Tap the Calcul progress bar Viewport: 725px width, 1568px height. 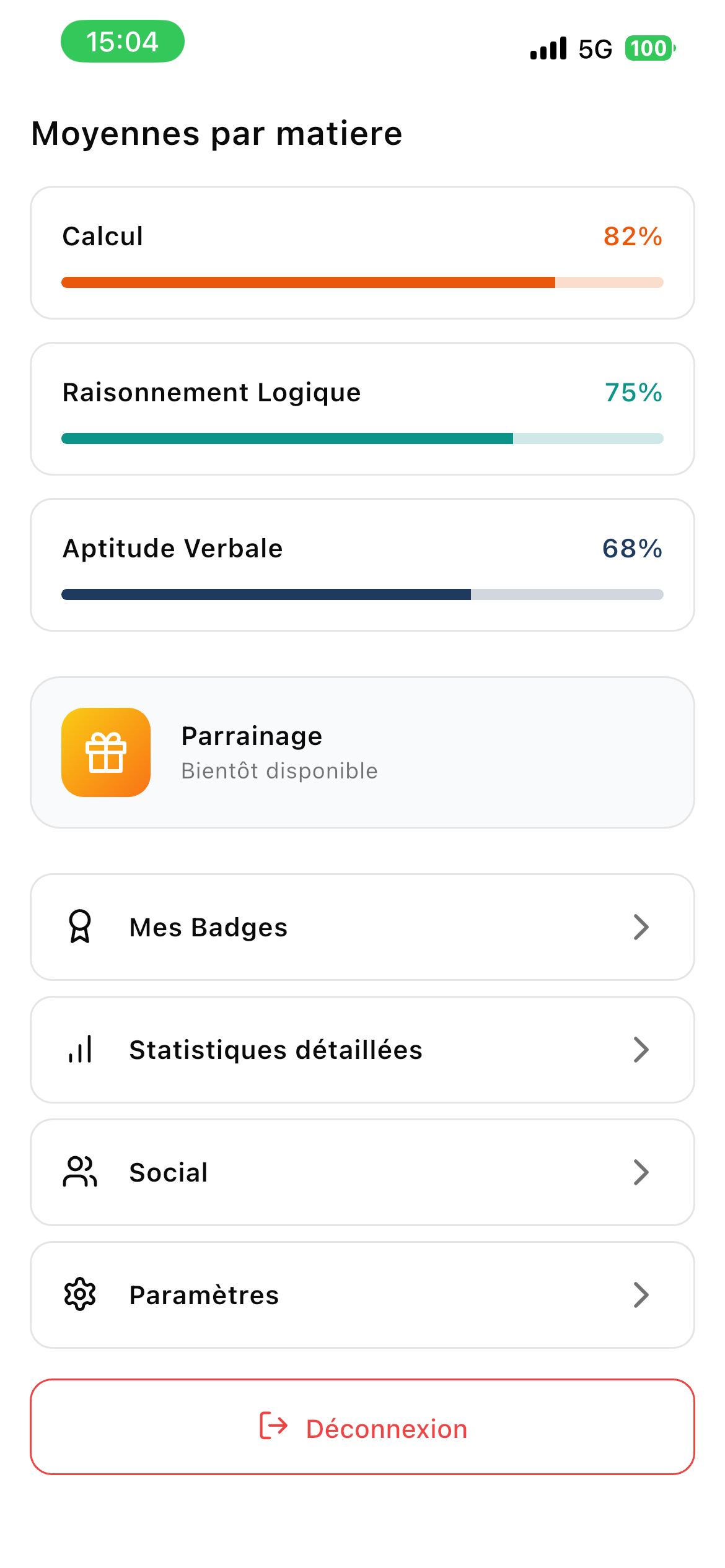click(x=362, y=282)
